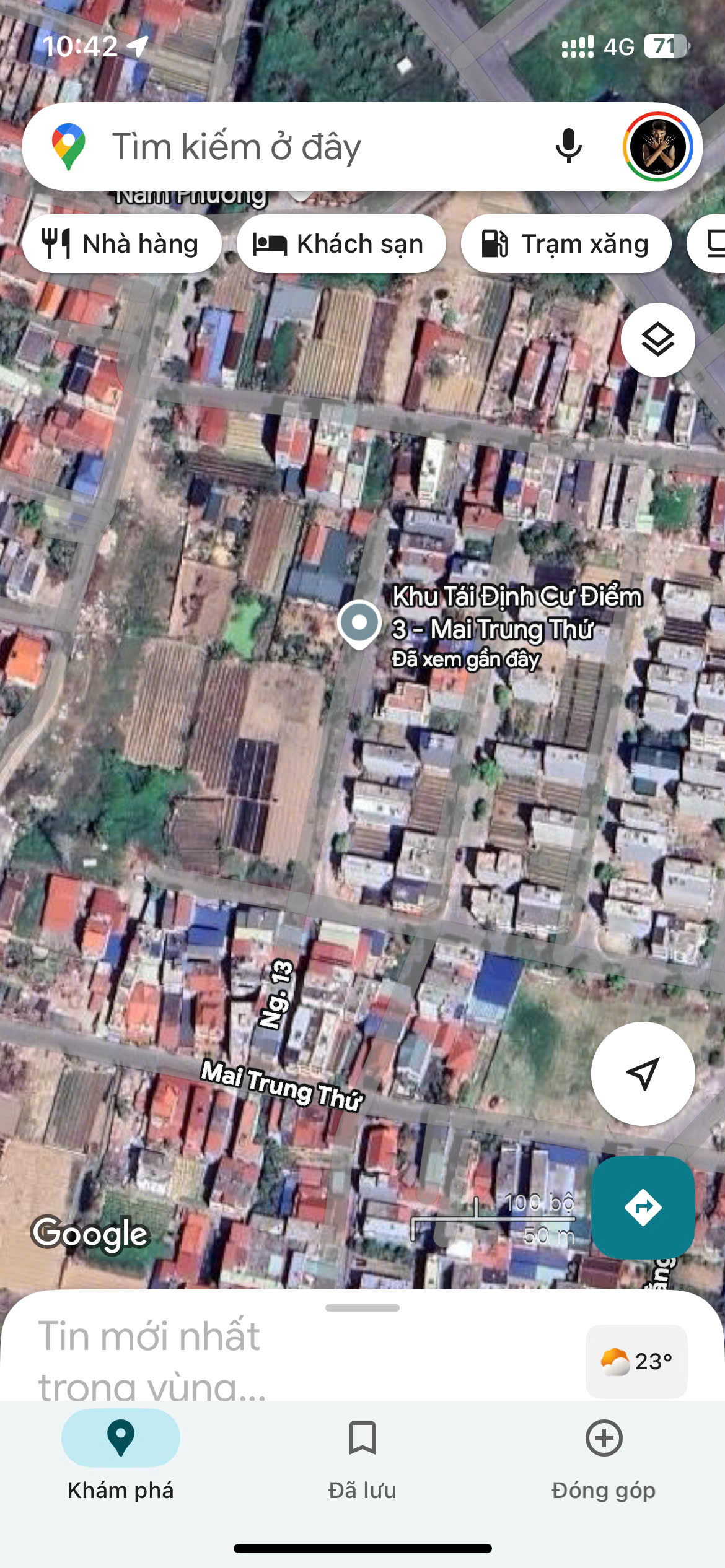This screenshot has height=1568, width=725.
Task: Check the 23° weather widget
Action: [x=636, y=1361]
